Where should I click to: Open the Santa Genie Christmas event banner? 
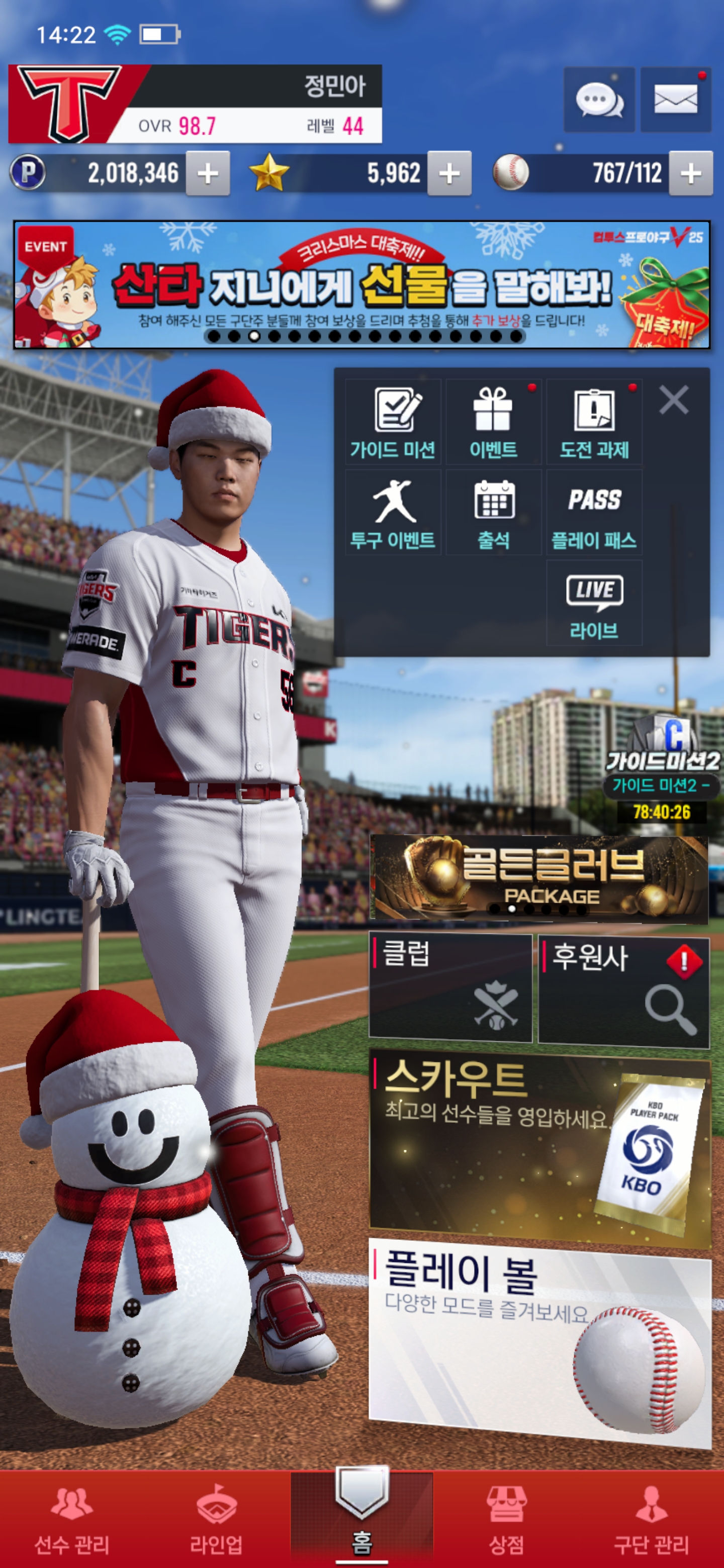(361, 285)
